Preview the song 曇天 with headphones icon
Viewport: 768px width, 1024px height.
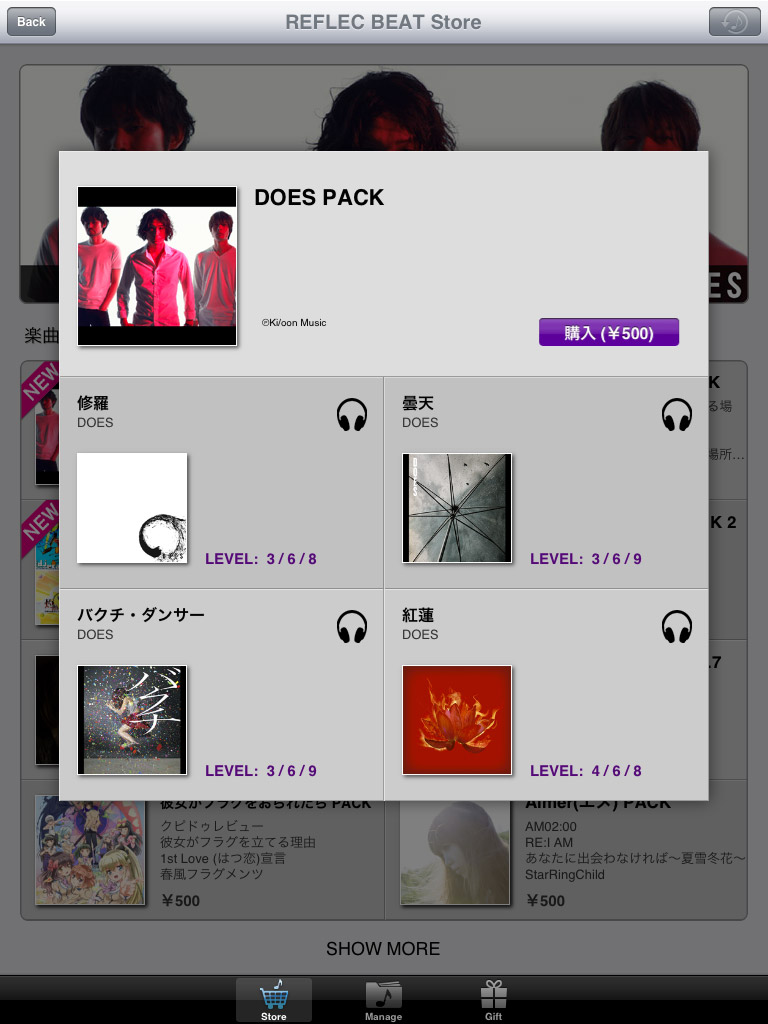677,415
